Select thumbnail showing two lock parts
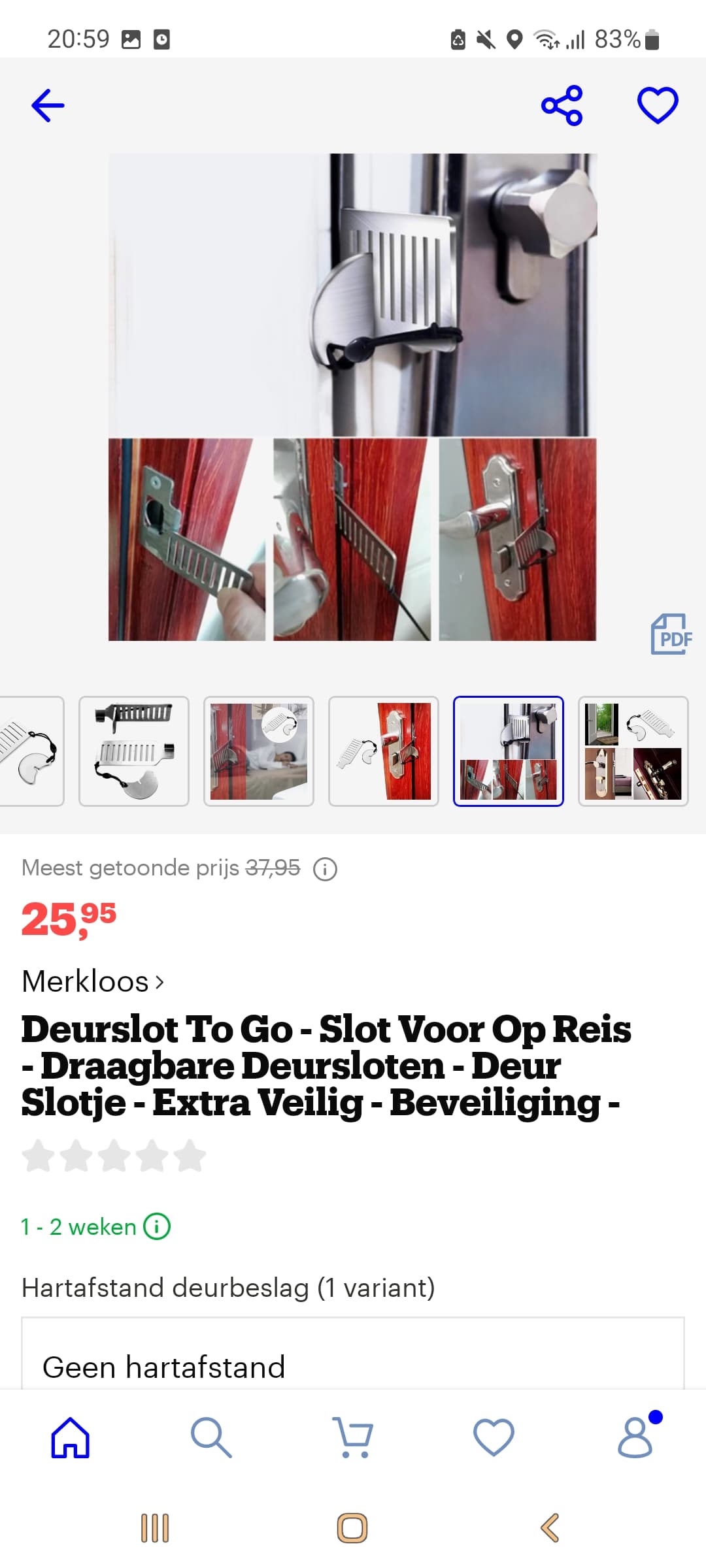The height and width of the screenshot is (1568, 706). (134, 751)
